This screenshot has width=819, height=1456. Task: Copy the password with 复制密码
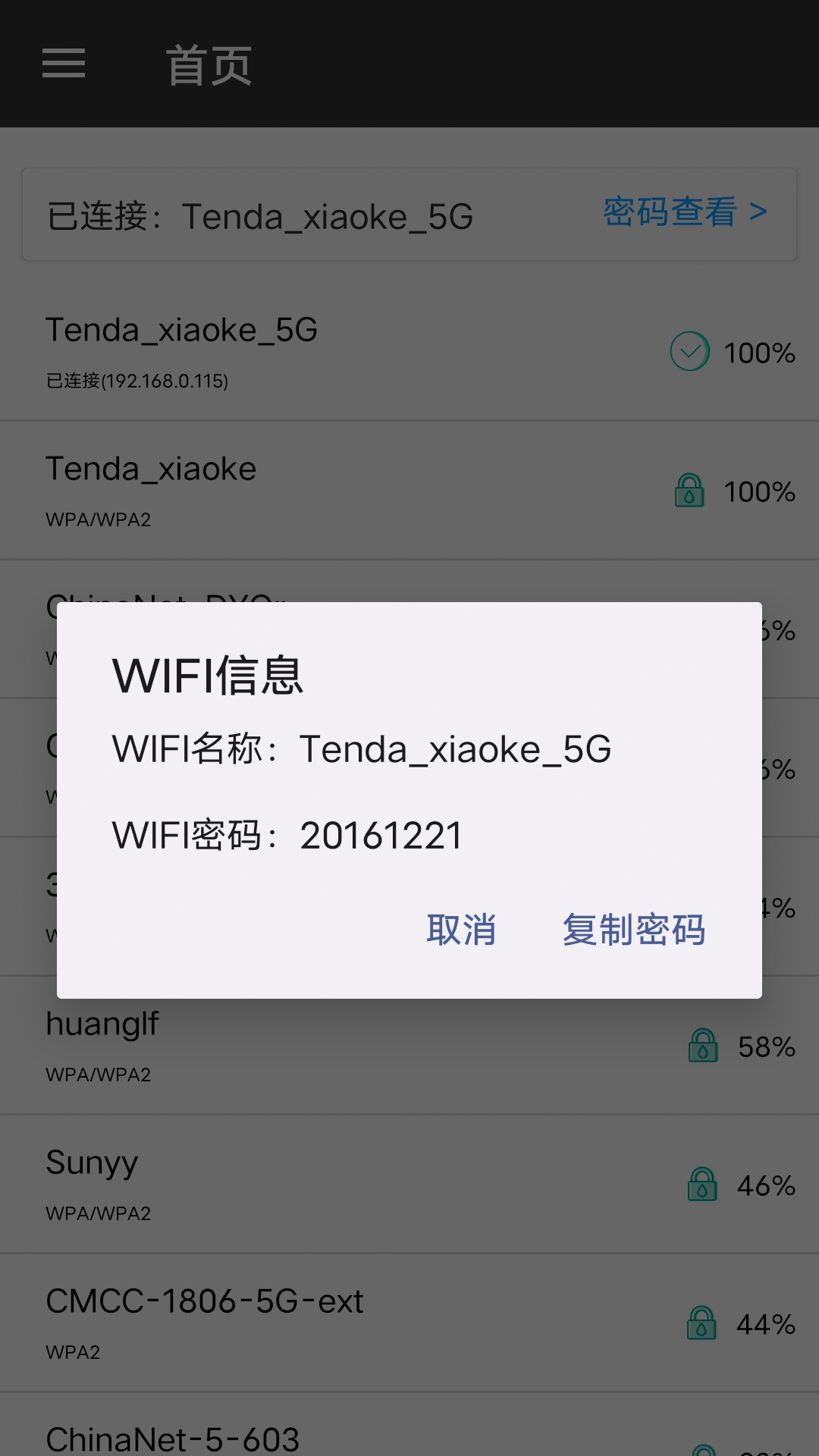tap(634, 930)
